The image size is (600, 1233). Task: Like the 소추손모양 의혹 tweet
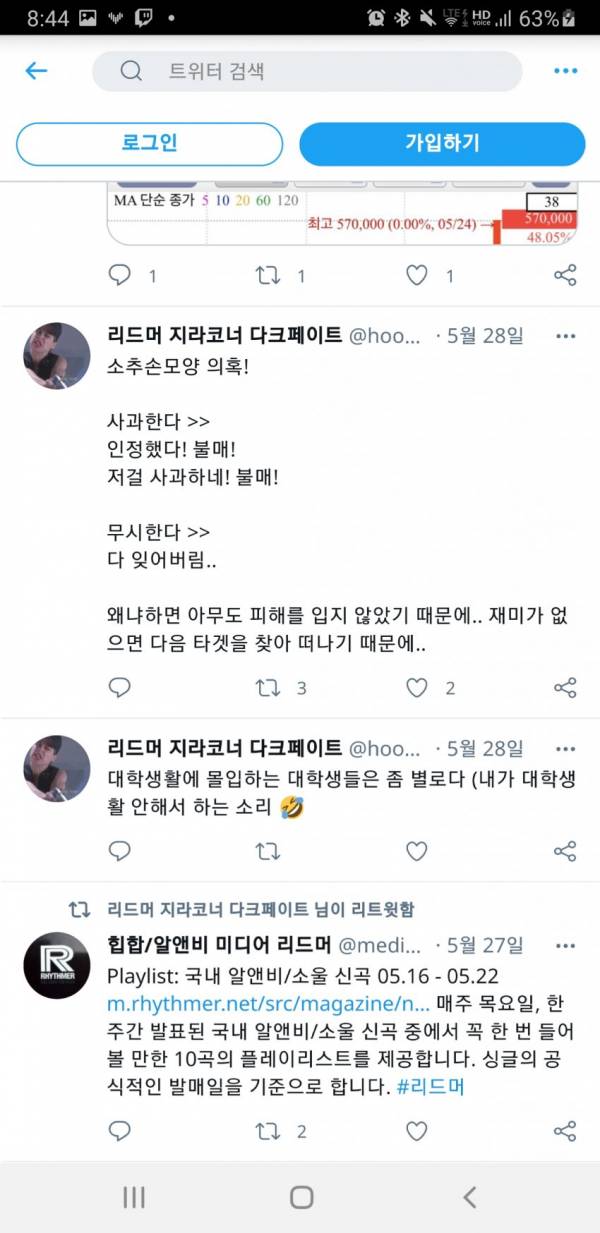417,687
